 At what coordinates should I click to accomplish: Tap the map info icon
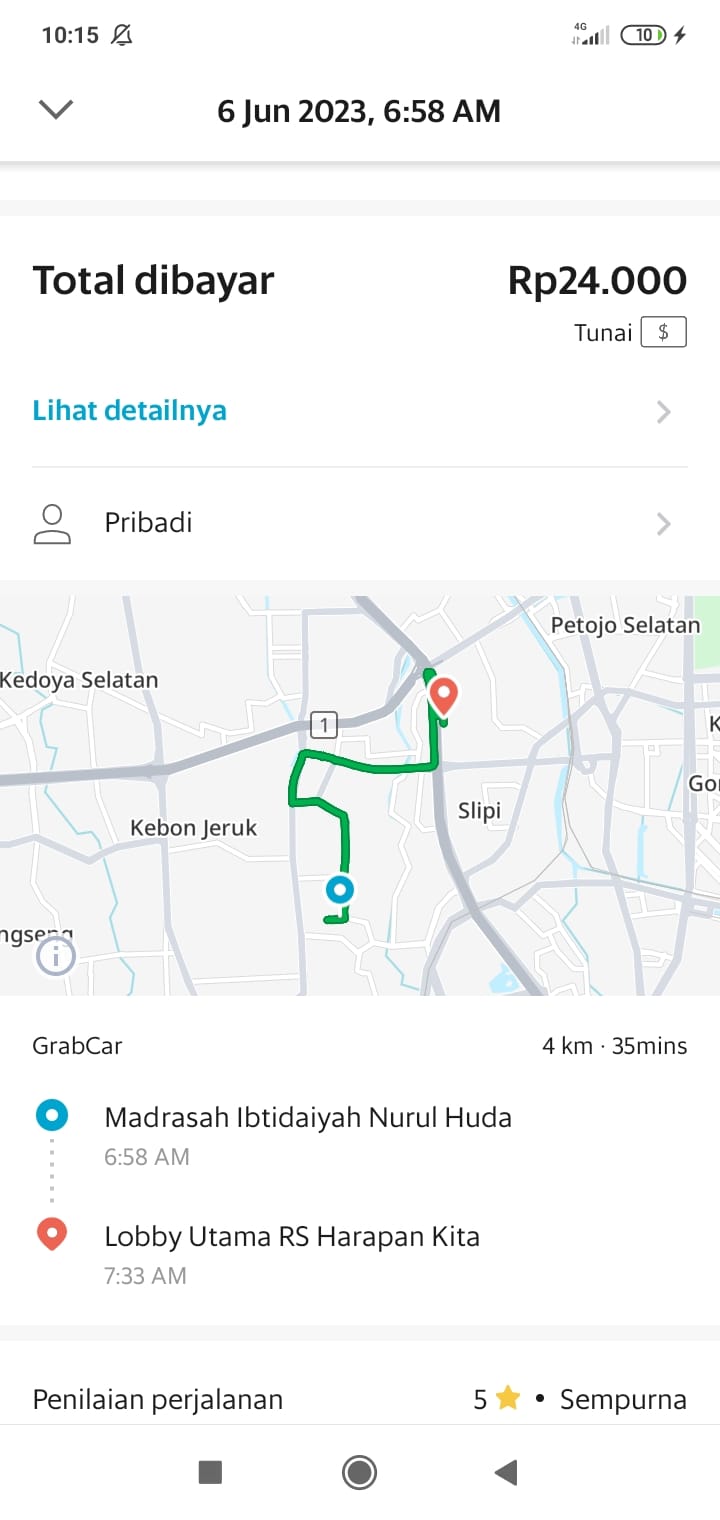click(x=56, y=957)
